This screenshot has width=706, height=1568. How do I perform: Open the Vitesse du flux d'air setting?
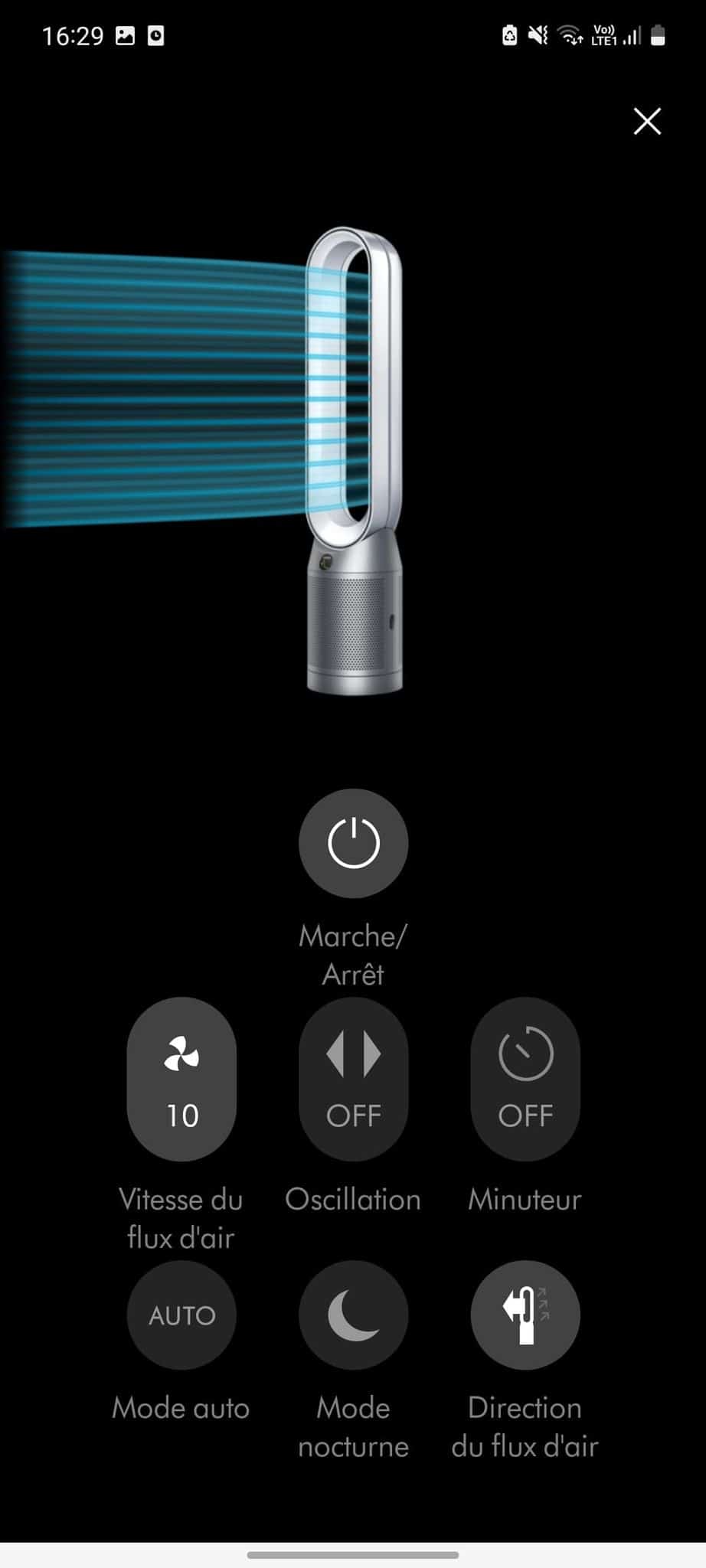(x=181, y=1079)
